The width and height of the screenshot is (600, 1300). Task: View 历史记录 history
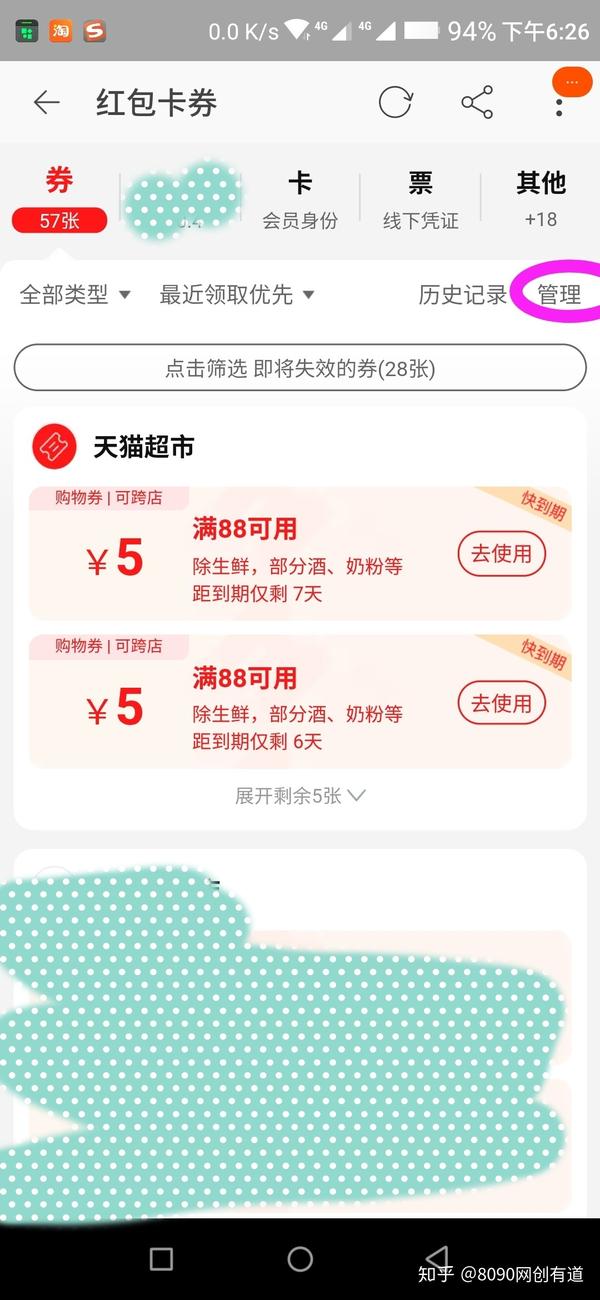click(463, 294)
